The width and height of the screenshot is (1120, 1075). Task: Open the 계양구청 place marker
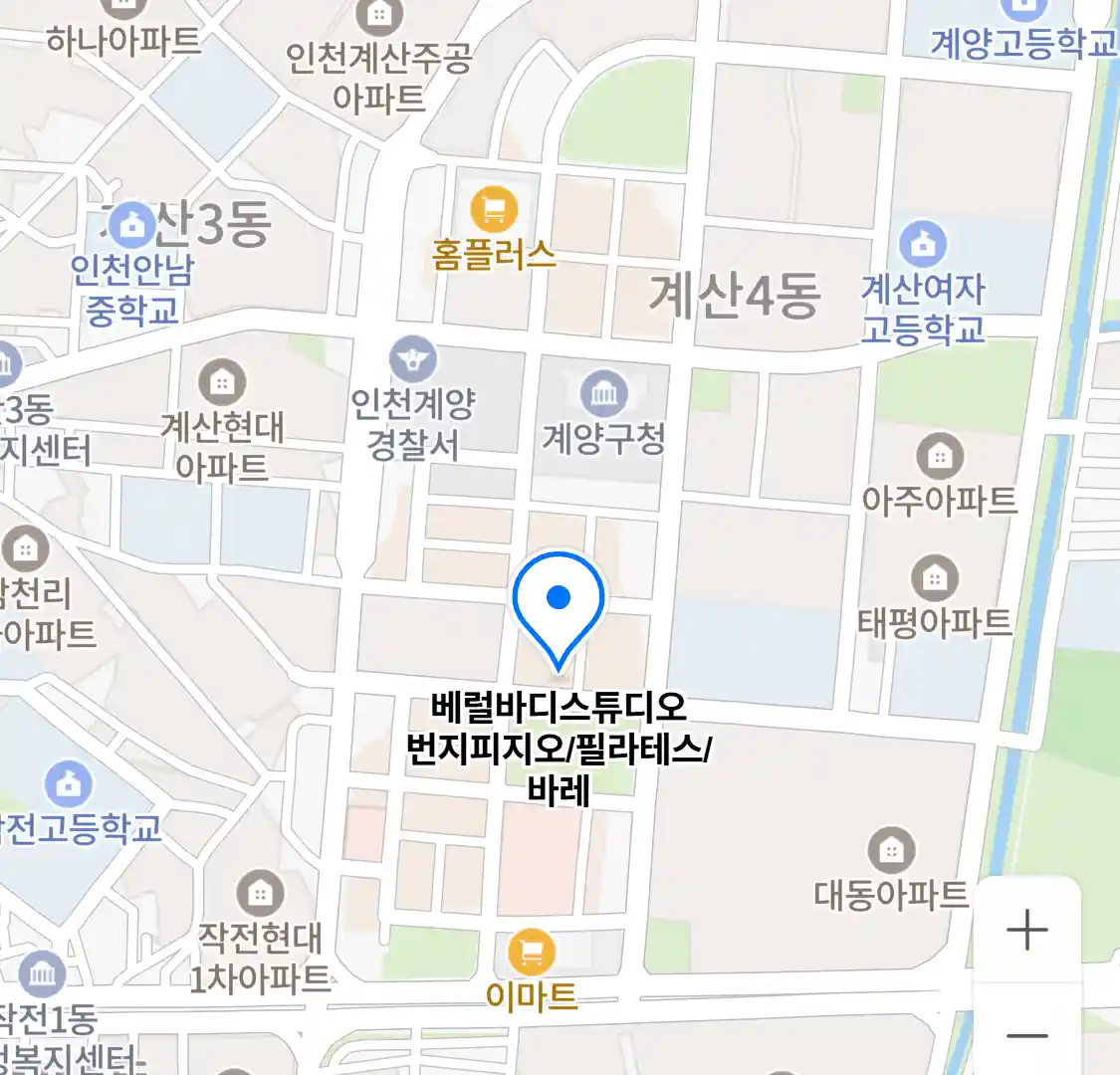(x=603, y=395)
